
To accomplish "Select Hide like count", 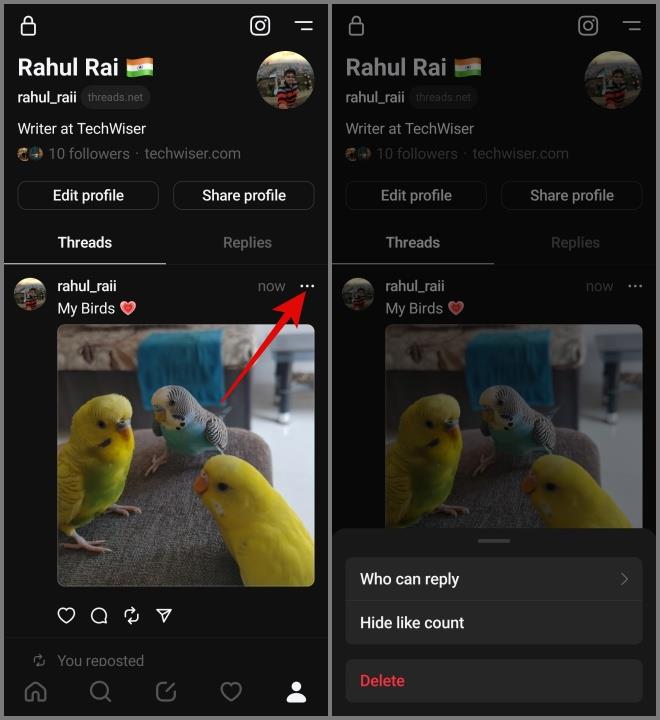I will tap(493, 622).
